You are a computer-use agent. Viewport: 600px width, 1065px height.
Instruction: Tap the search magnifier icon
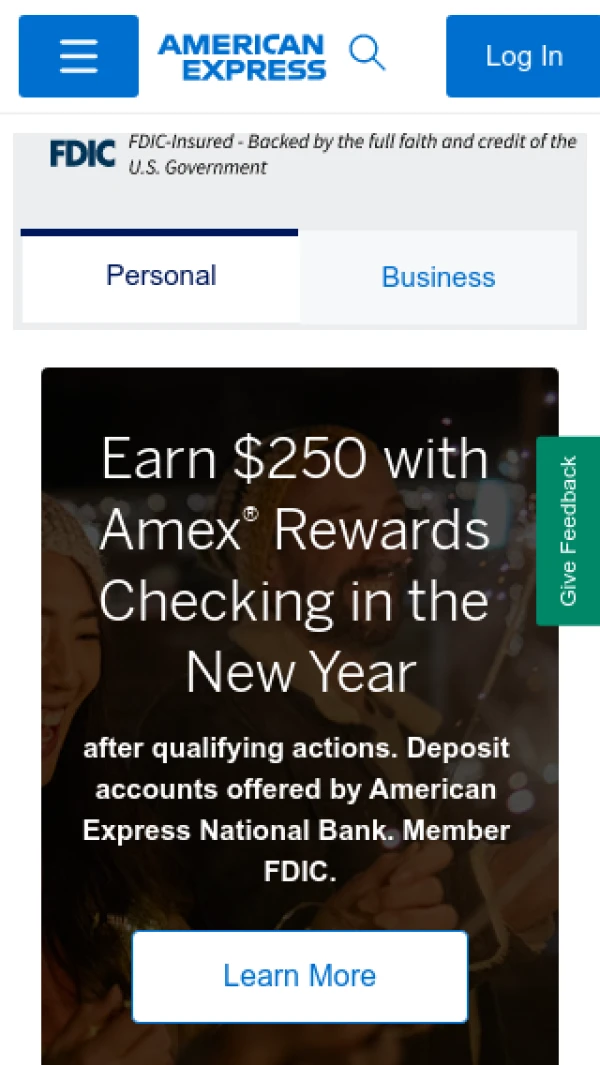[368, 53]
